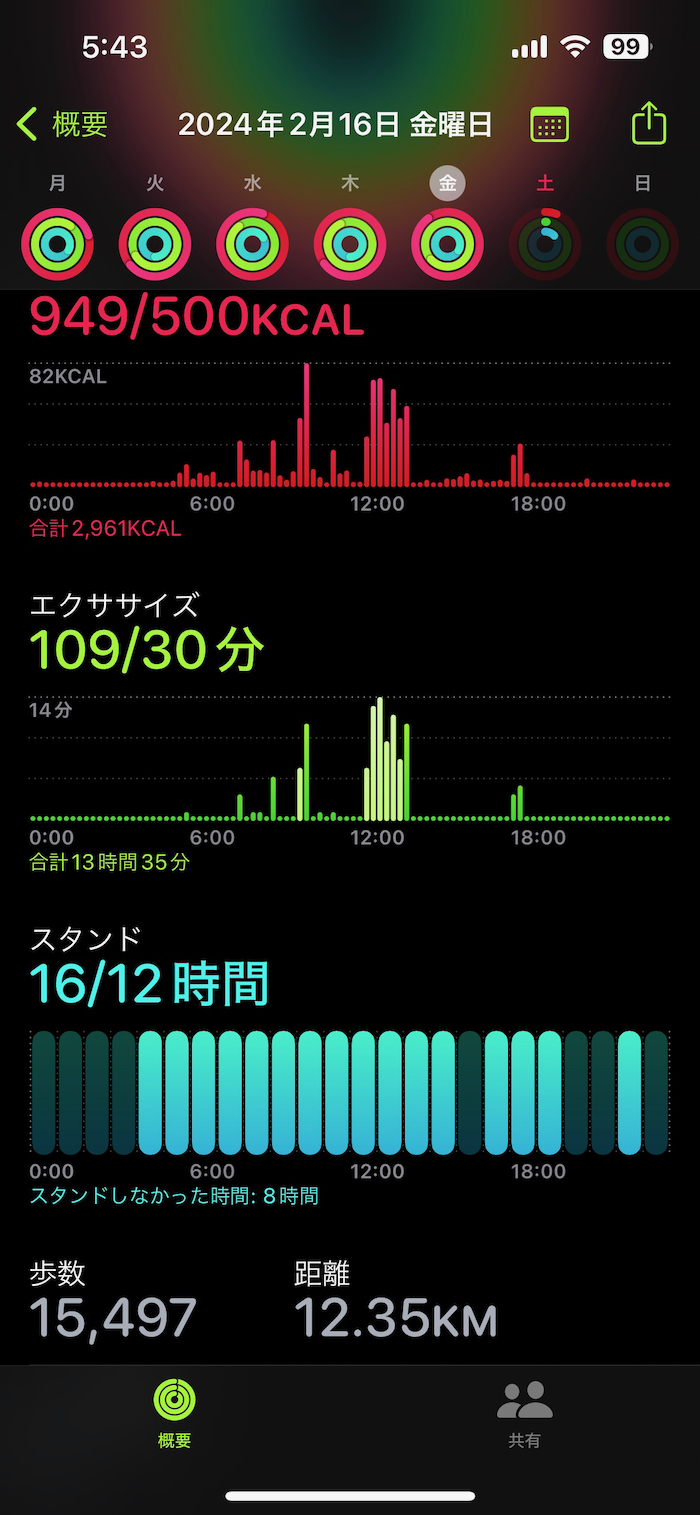The image size is (700, 1515).
Task: Select Tuesday (火) activity ring
Action: pyautogui.click(x=155, y=243)
